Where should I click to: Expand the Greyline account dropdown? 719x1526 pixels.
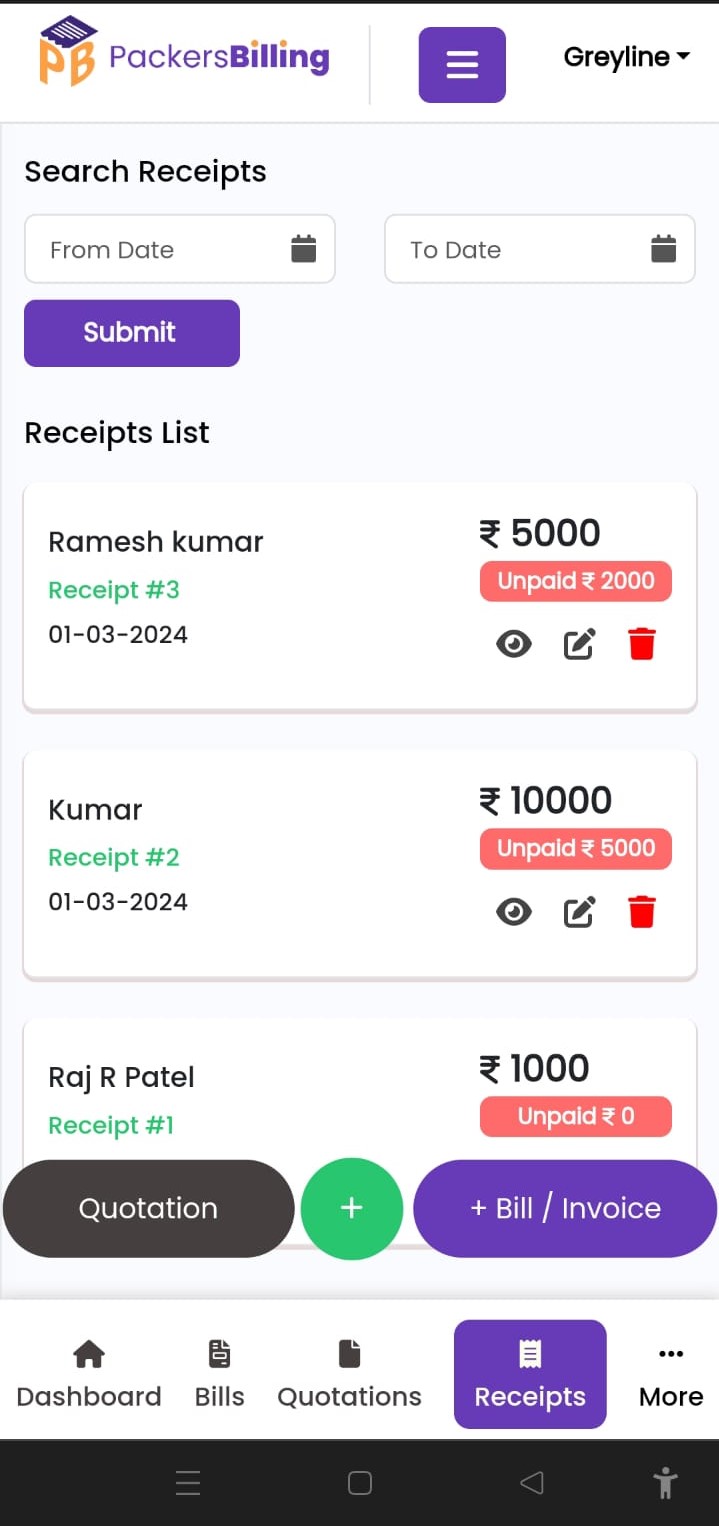tap(626, 57)
